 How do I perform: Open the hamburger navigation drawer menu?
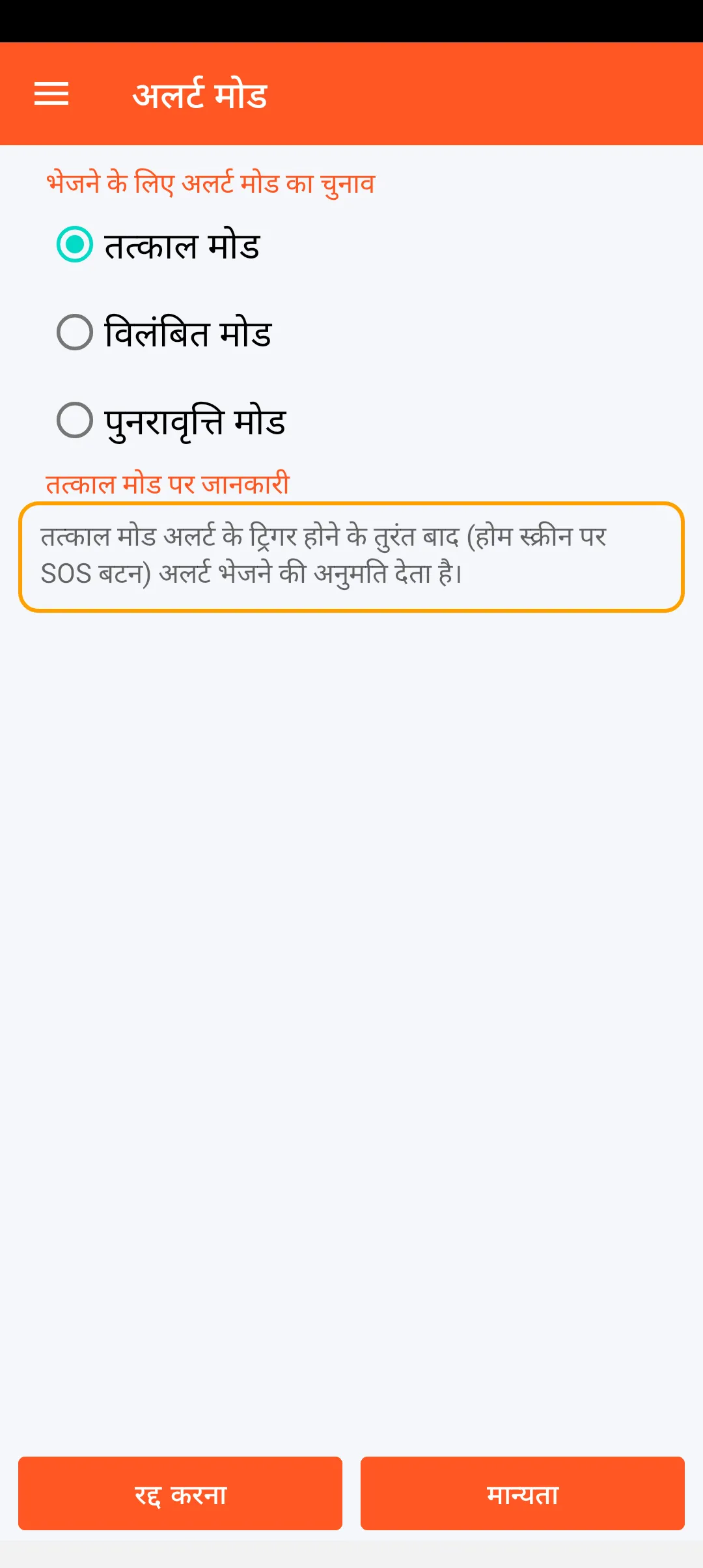[x=51, y=94]
